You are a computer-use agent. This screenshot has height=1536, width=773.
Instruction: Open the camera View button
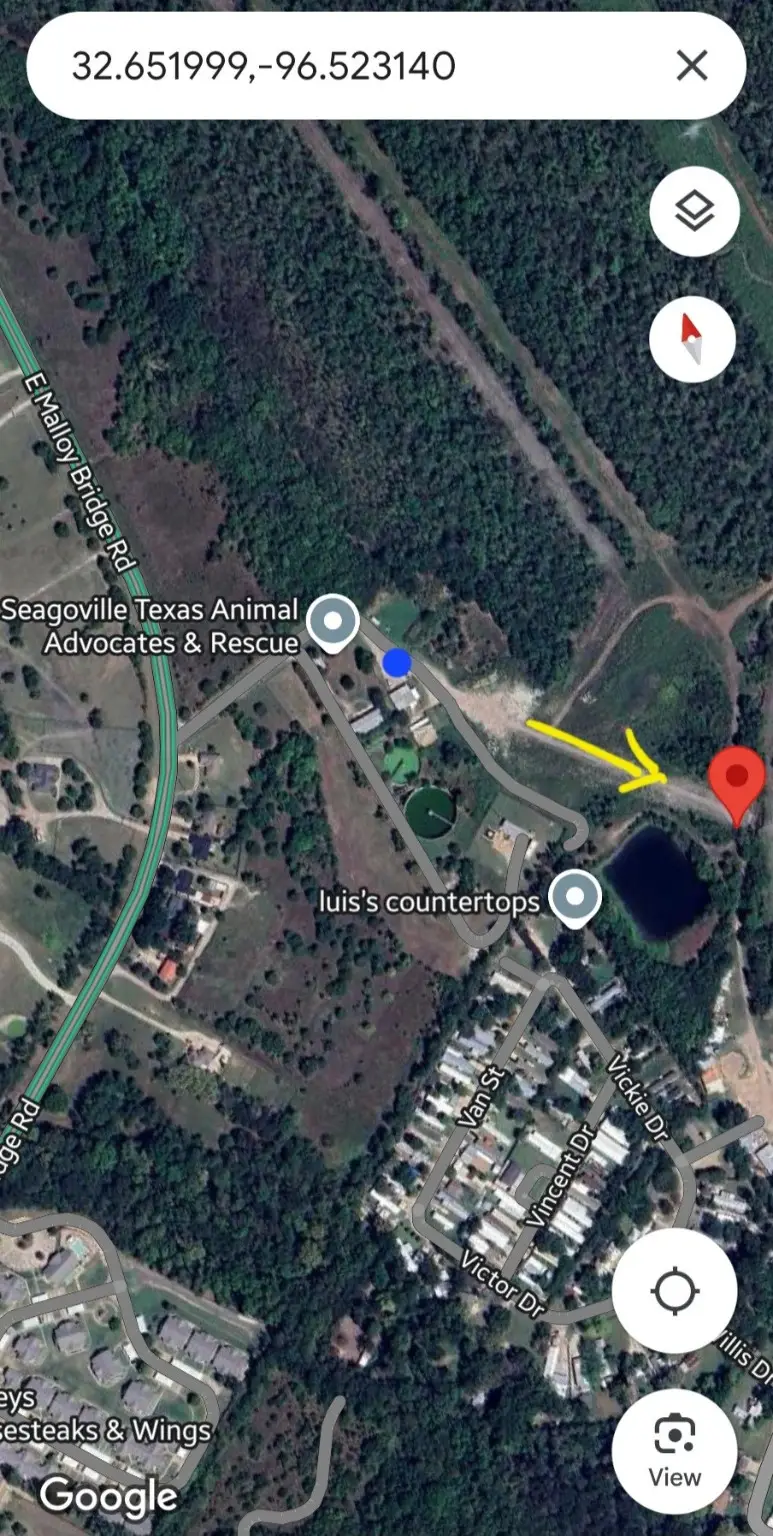click(x=674, y=1450)
